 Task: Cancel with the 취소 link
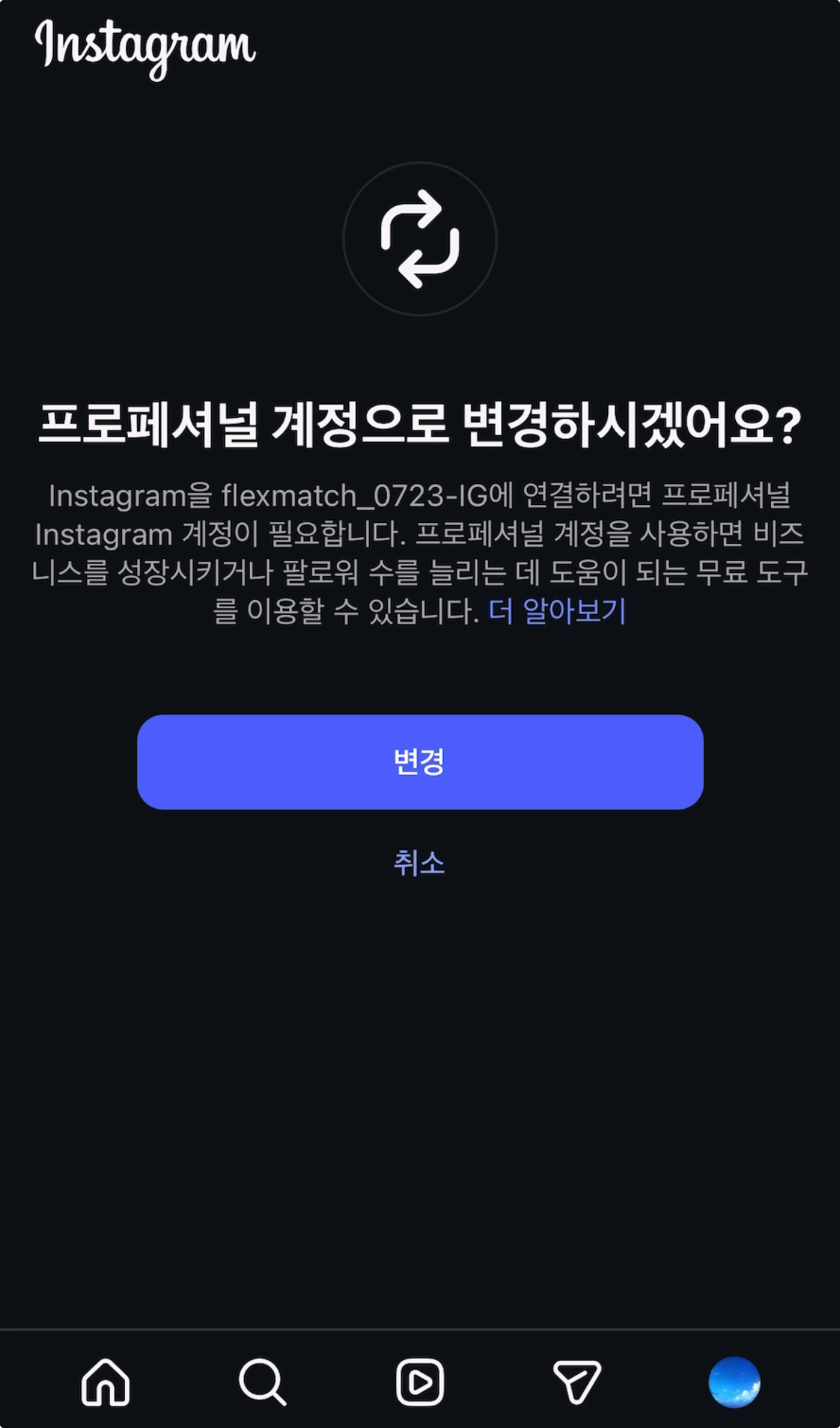(419, 863)
